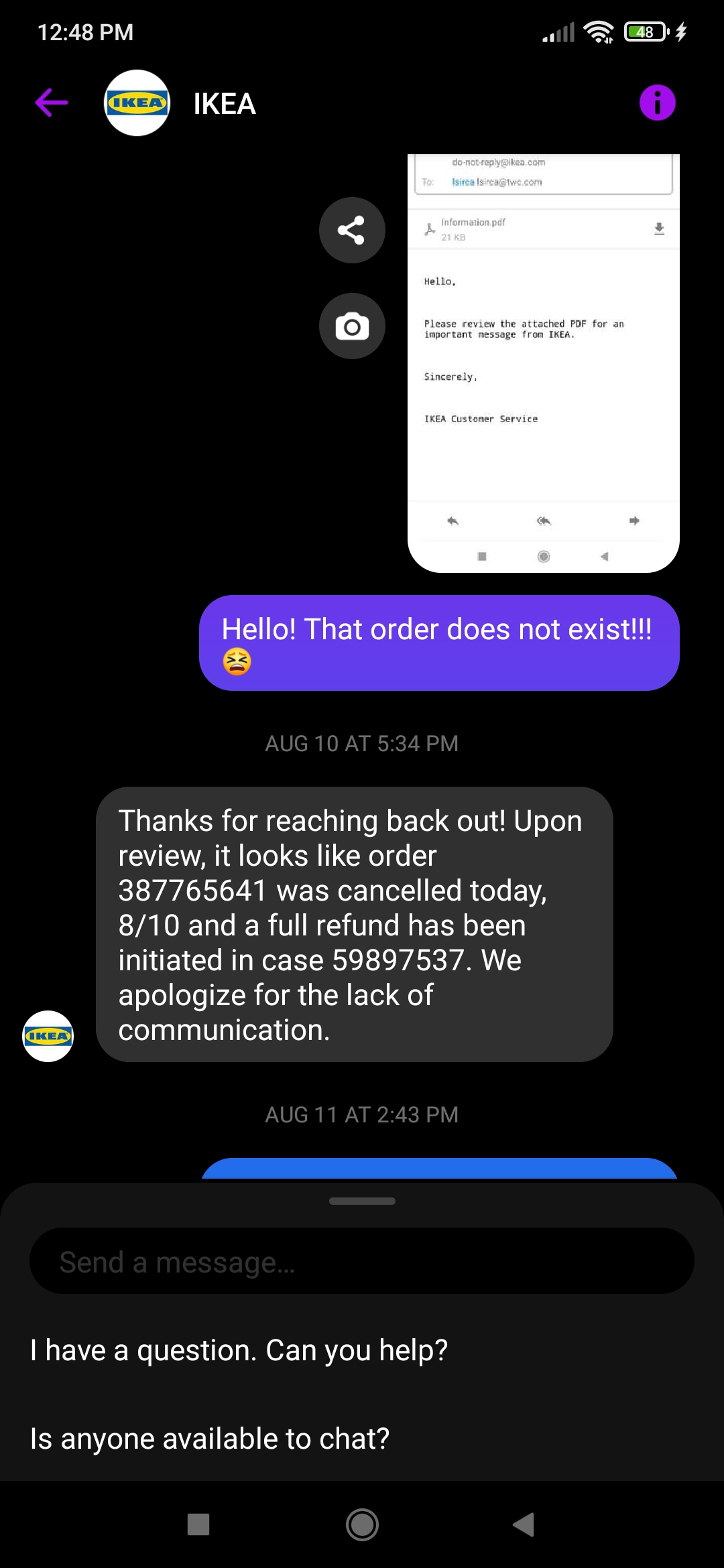Share the email screenshot image
Screen dimensions: 724x1568
[x=352, y=230]
